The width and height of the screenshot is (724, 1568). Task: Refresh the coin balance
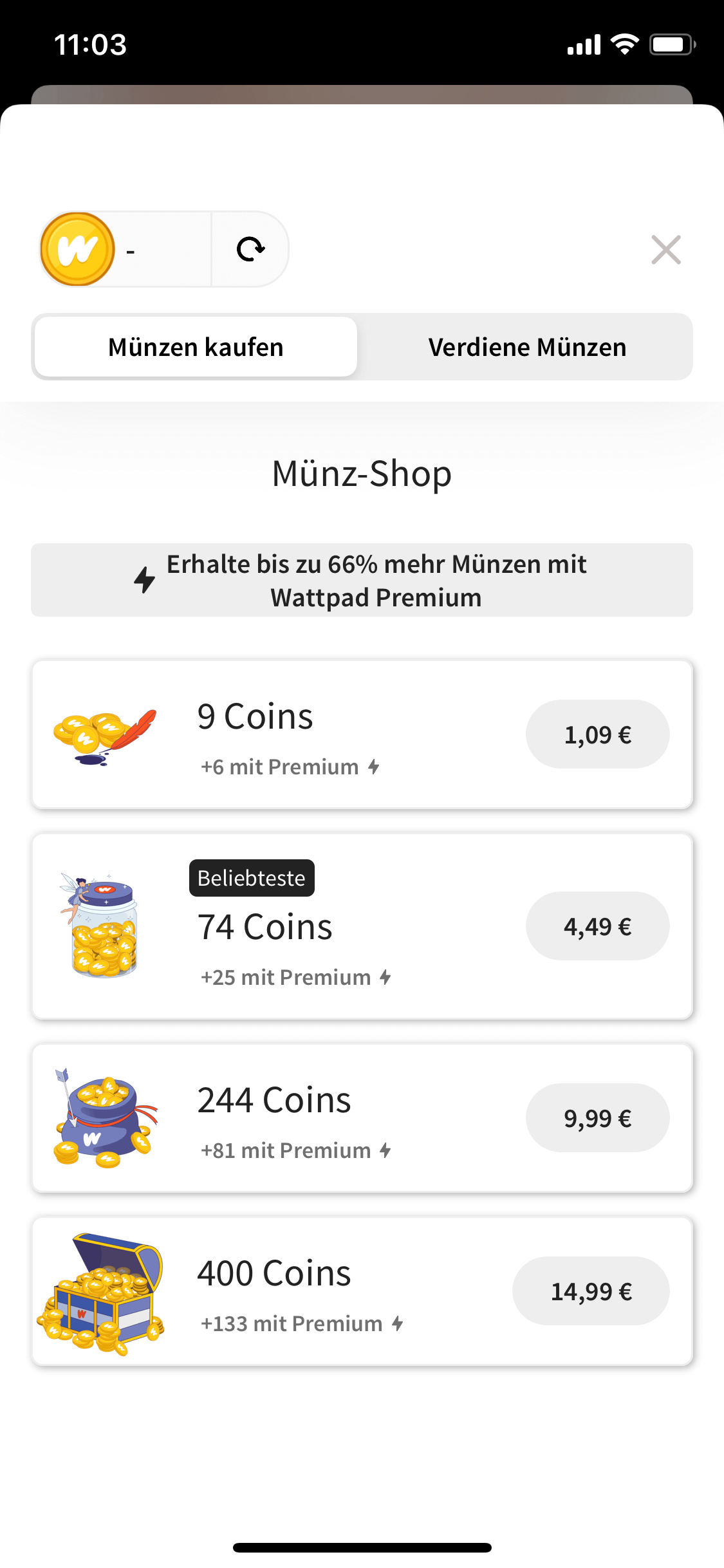250,249
